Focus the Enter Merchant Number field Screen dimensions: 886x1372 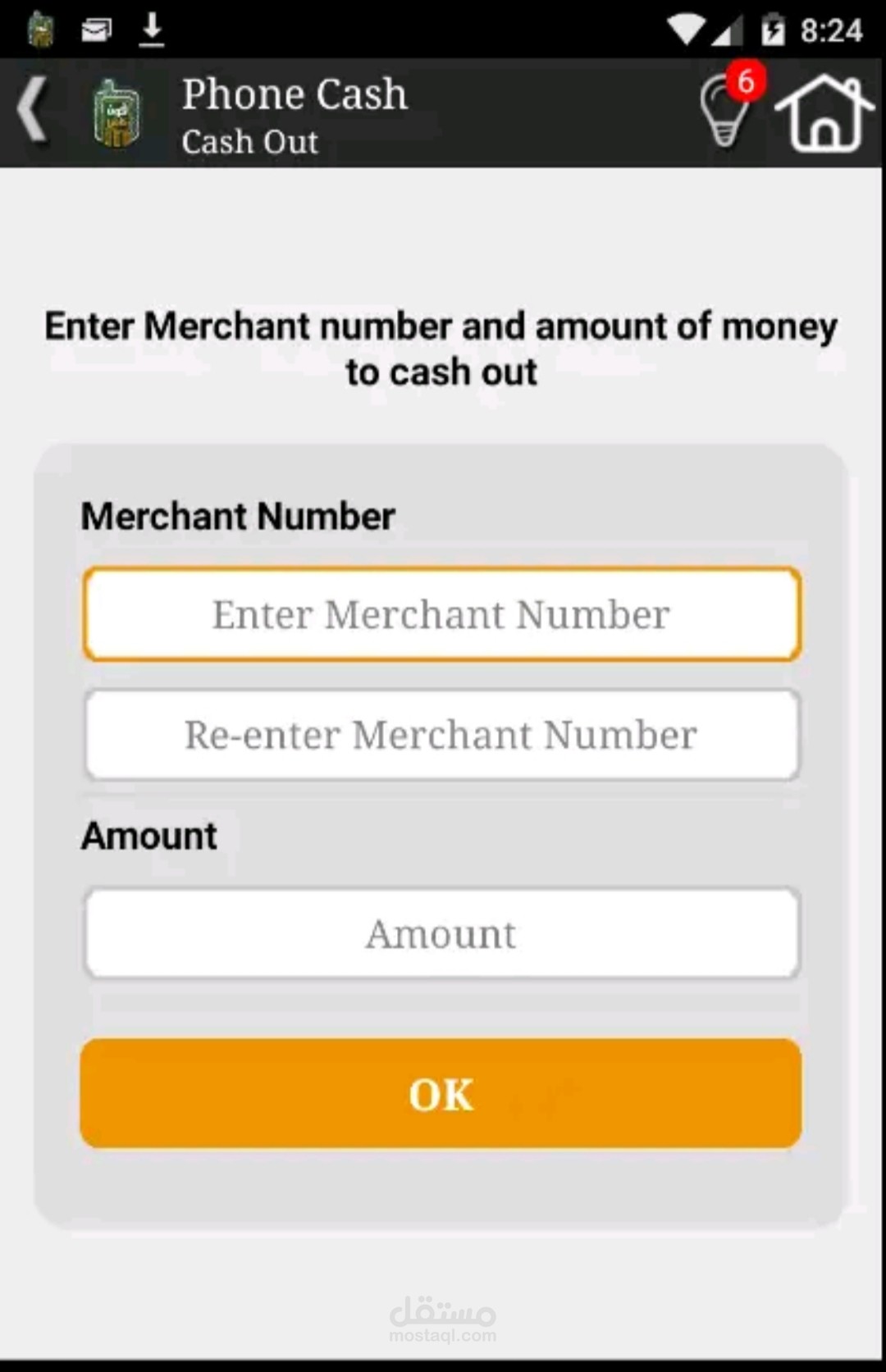tap(441, 614)
